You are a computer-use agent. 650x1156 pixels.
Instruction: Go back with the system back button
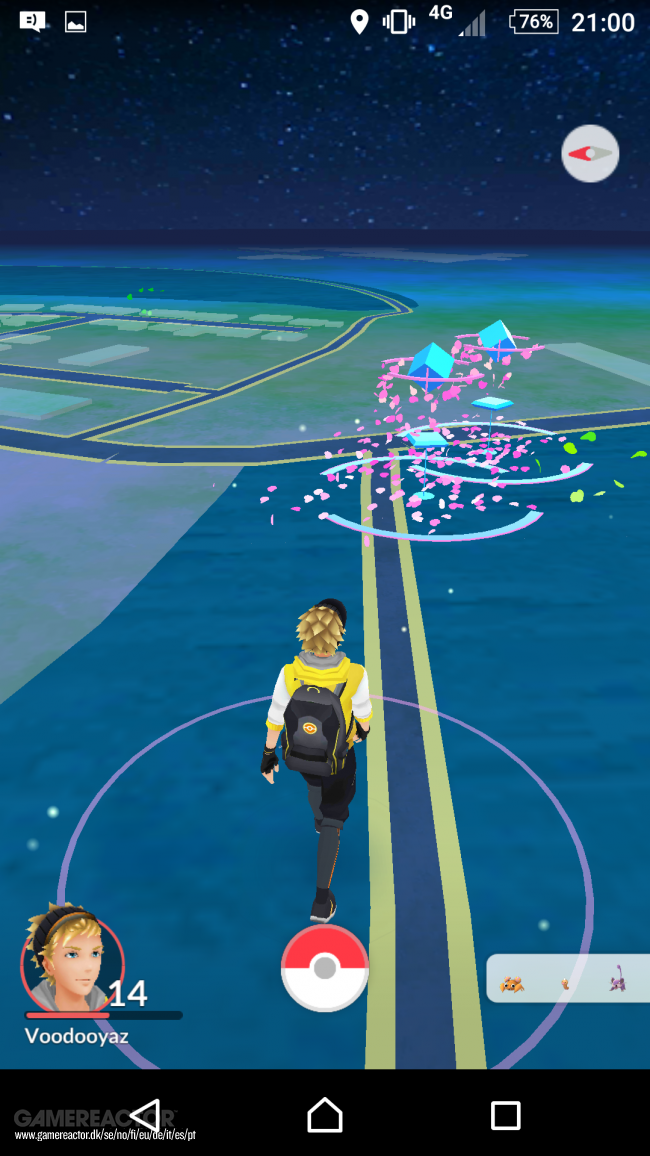pyautogui.click(x=145, y=1115)
